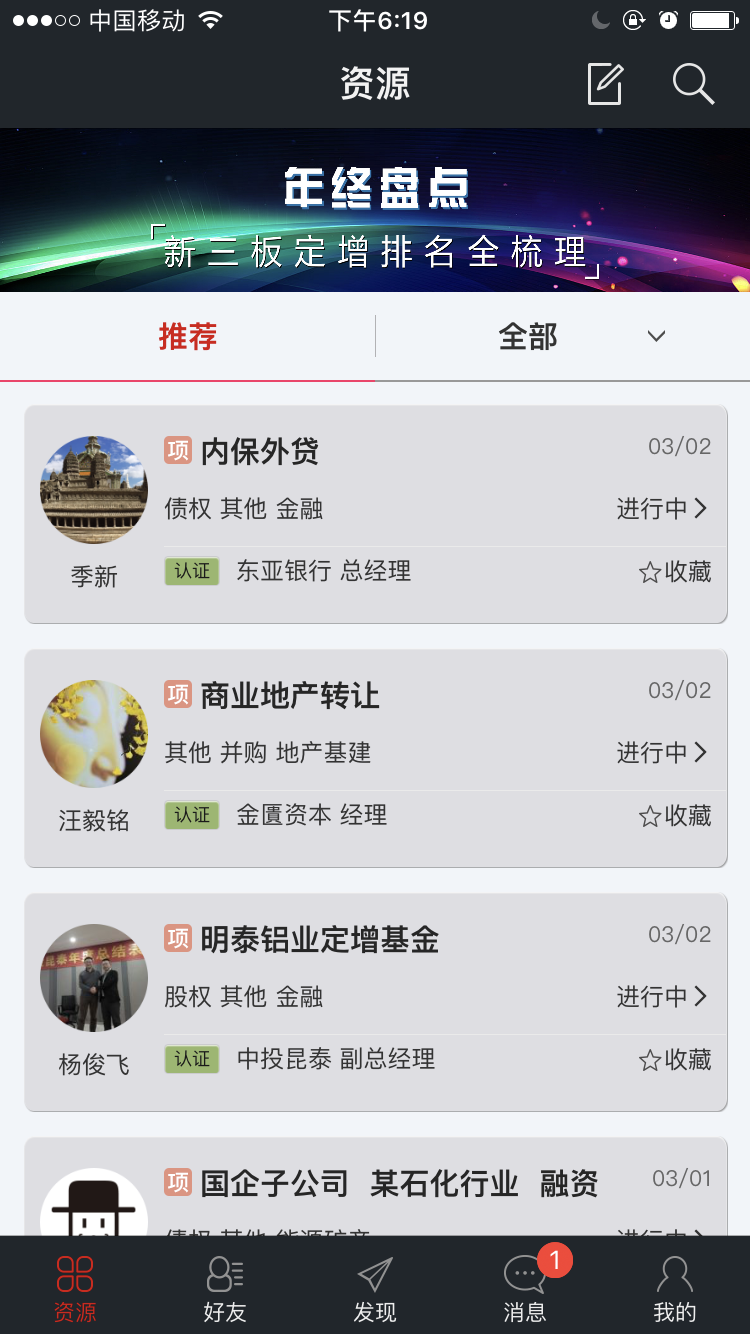750x1334 pixels.
Task: Switch to the 发现 tab
Action: point(375,1288)
